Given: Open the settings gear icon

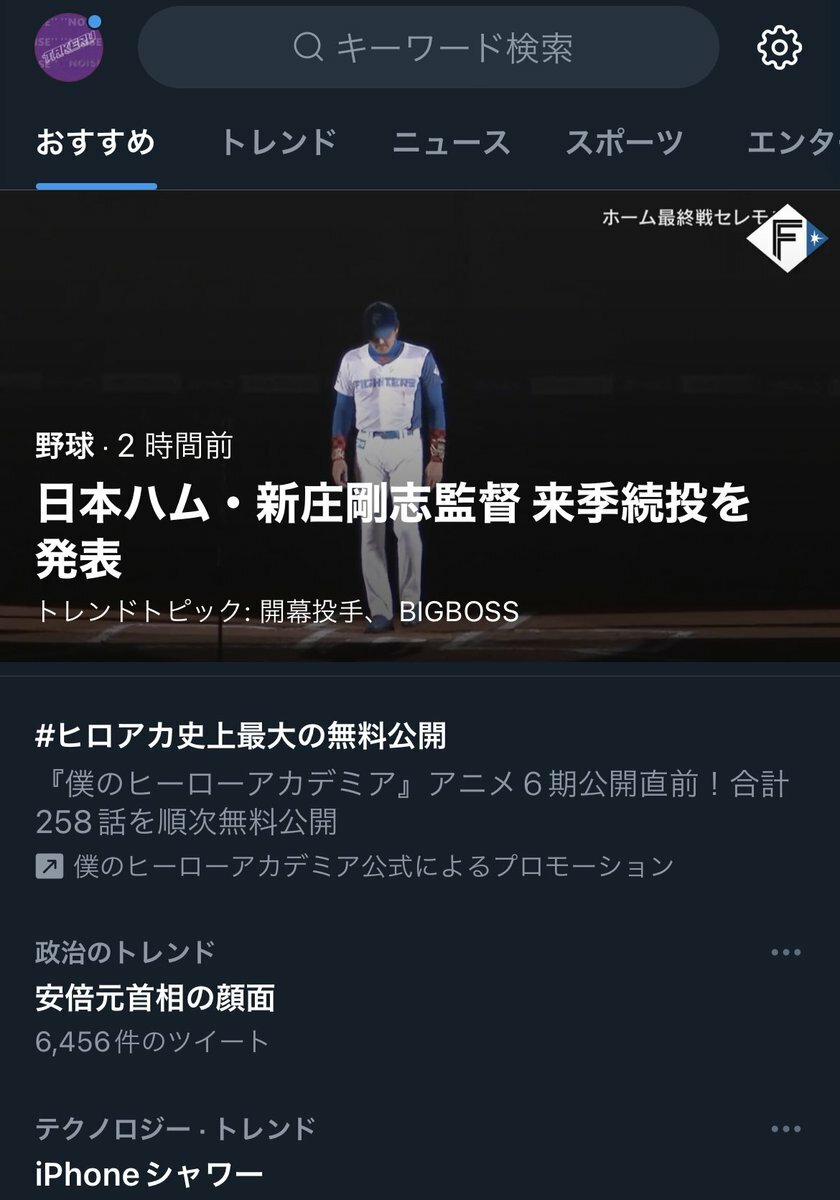Looking at the screenshot, I should tap(779, 47).
